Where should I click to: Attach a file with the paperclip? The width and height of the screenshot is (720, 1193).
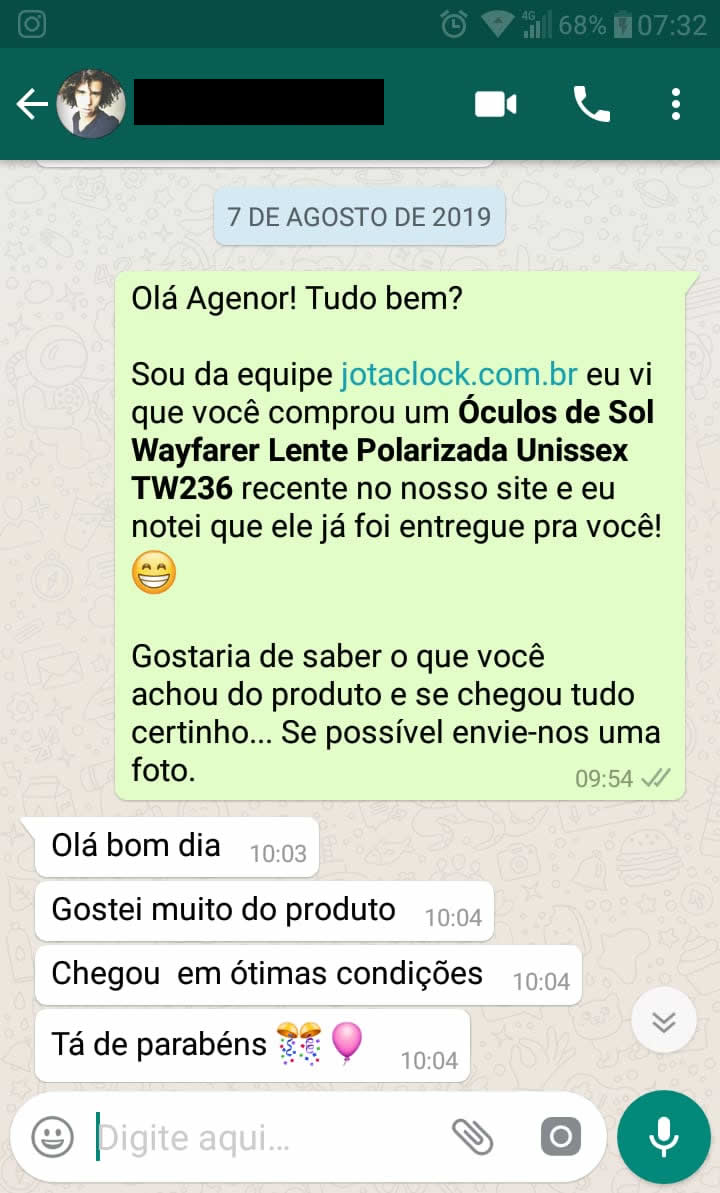472,1136
